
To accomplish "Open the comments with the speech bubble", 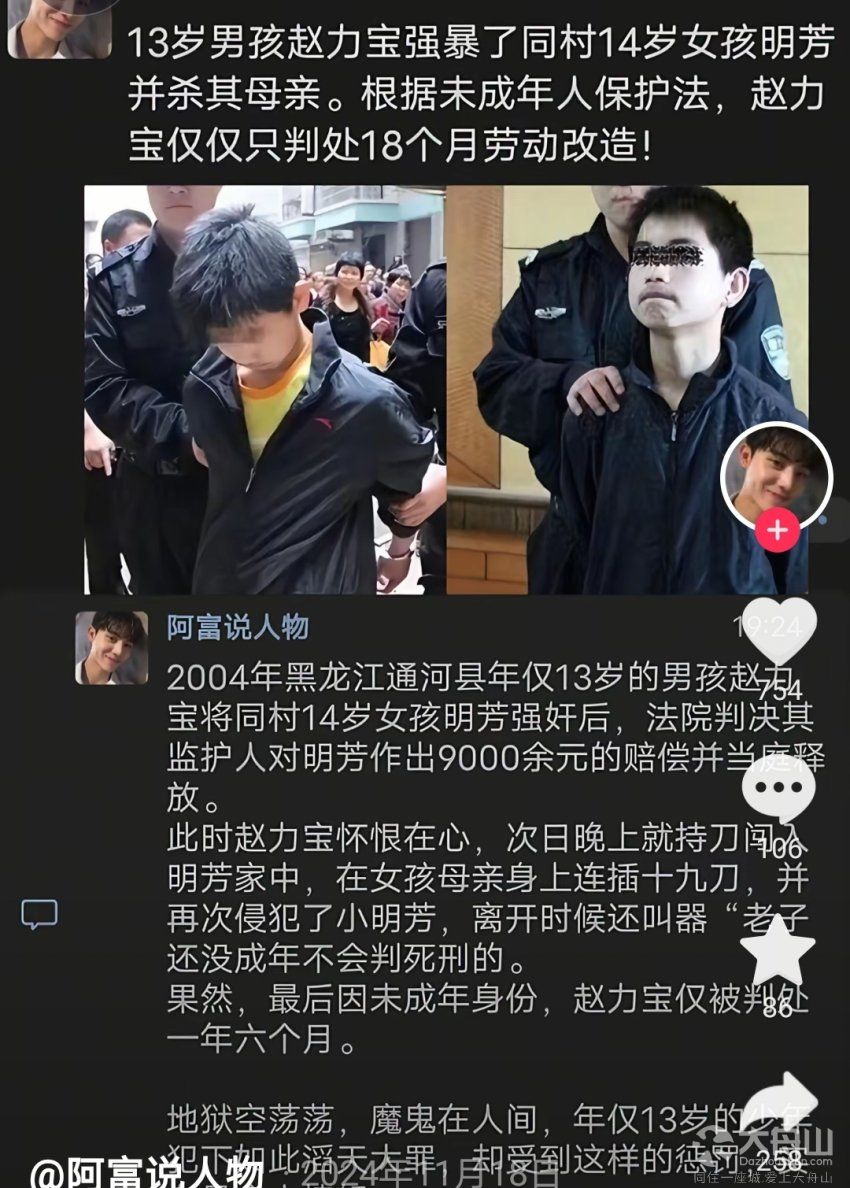I will click(x=779, y=786).
